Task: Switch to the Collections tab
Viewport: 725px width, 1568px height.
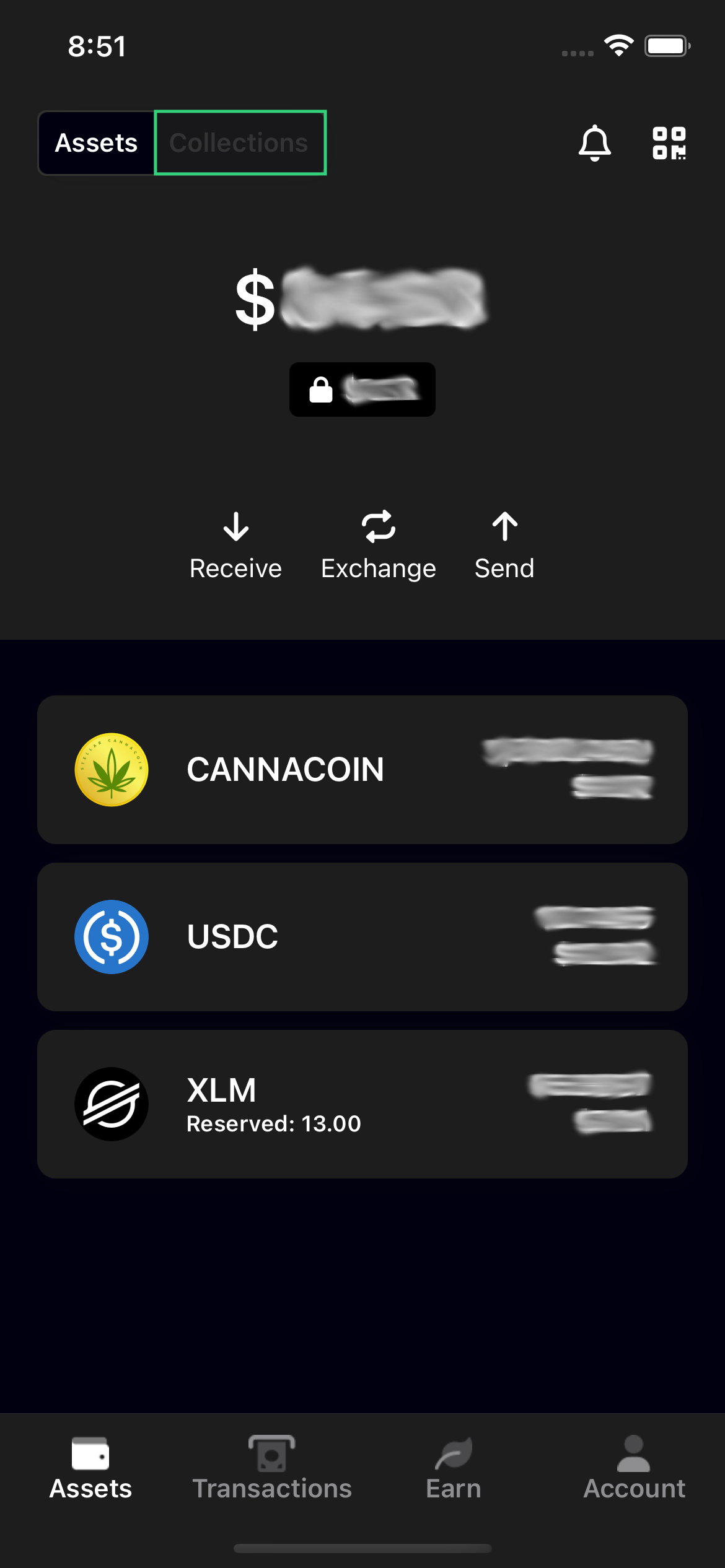Action: click(240, 143)
